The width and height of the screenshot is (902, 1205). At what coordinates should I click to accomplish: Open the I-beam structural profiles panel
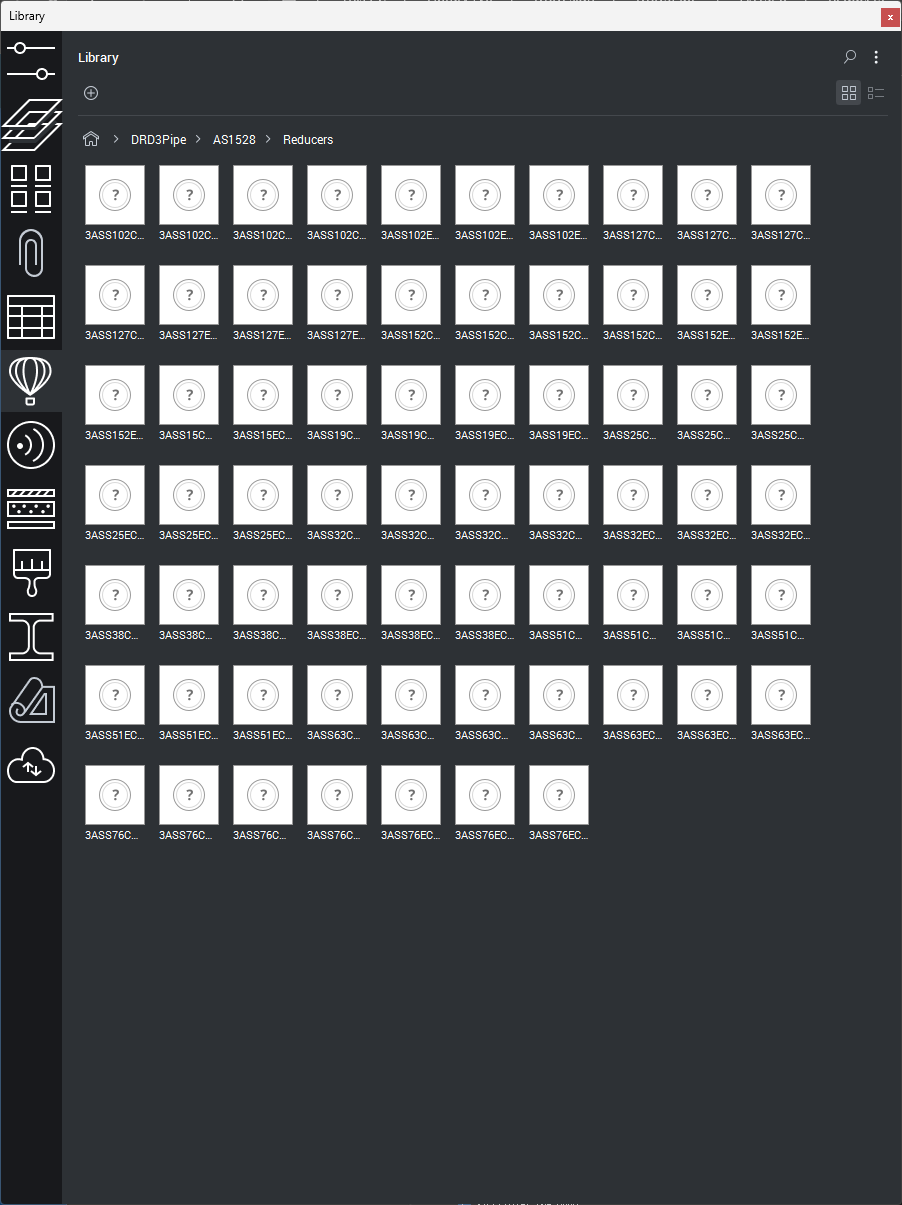tap(31, 637)
